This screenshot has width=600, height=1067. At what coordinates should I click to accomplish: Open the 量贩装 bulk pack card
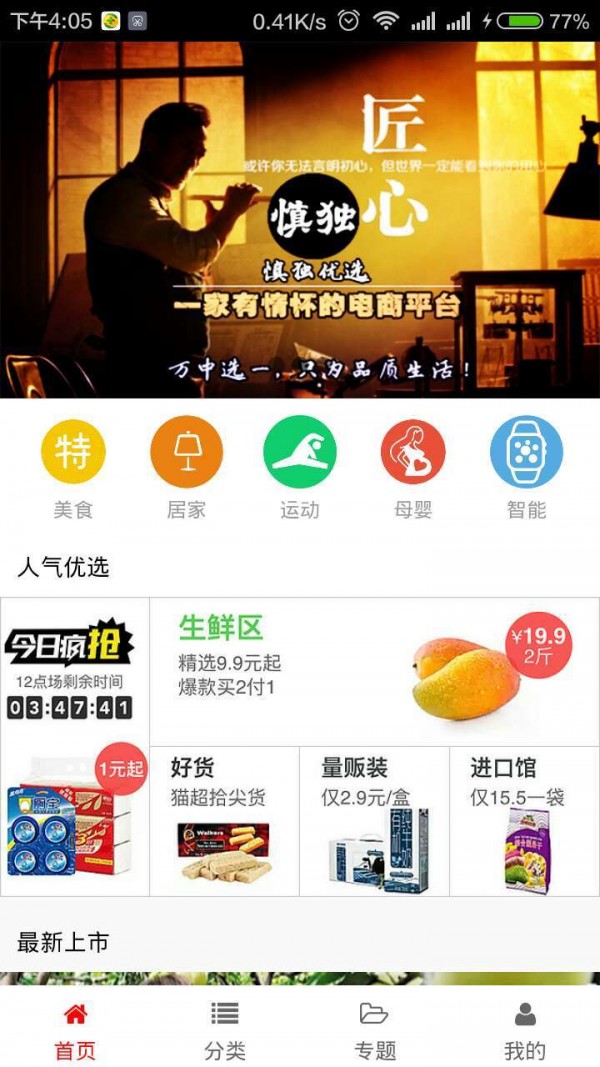374,821
